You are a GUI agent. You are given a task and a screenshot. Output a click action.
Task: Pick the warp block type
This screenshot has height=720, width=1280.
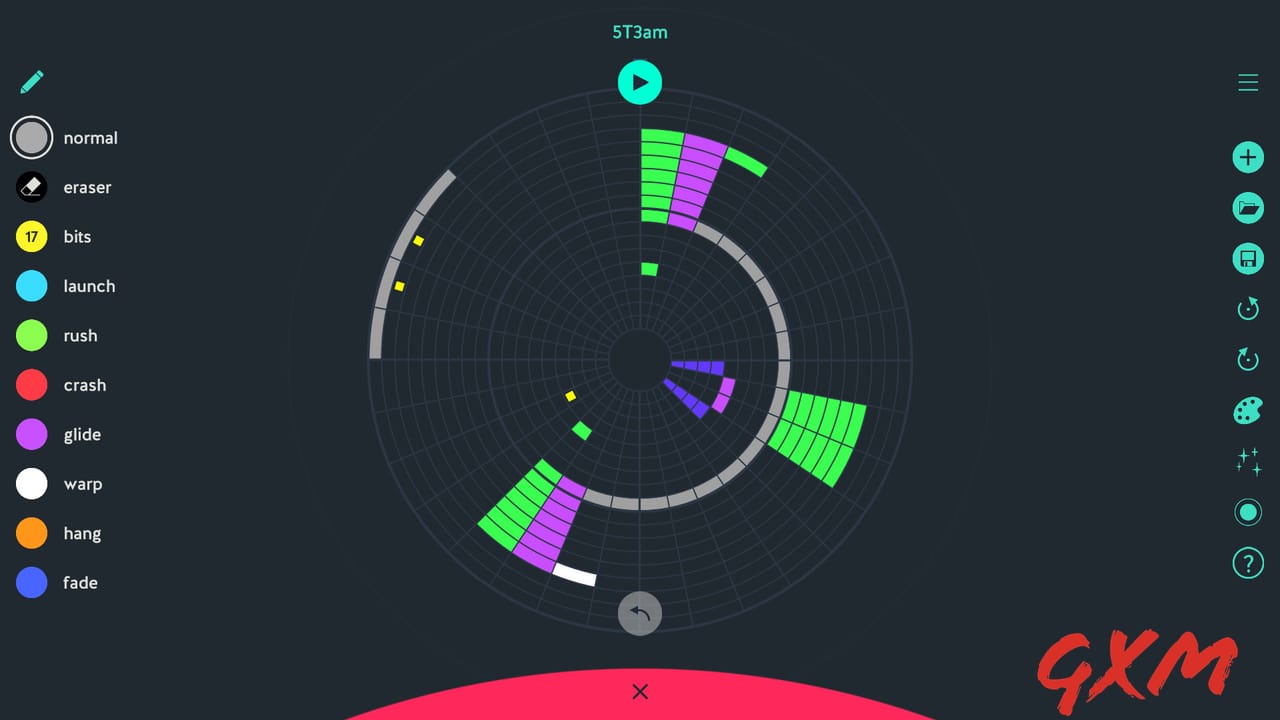point(32,484)
